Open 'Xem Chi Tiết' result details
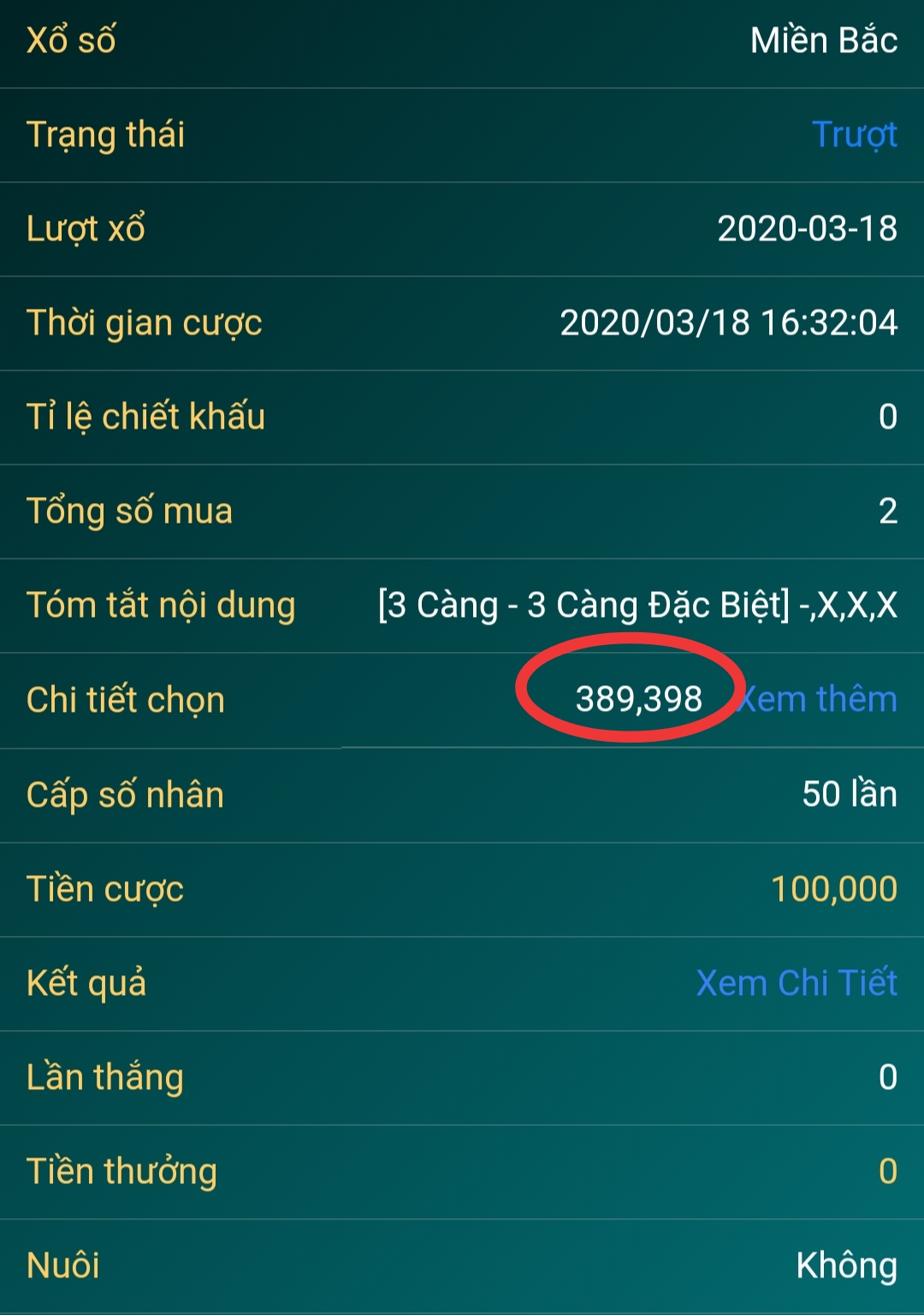This screenshot has width=924, height=1315. [x=797, y=983]
